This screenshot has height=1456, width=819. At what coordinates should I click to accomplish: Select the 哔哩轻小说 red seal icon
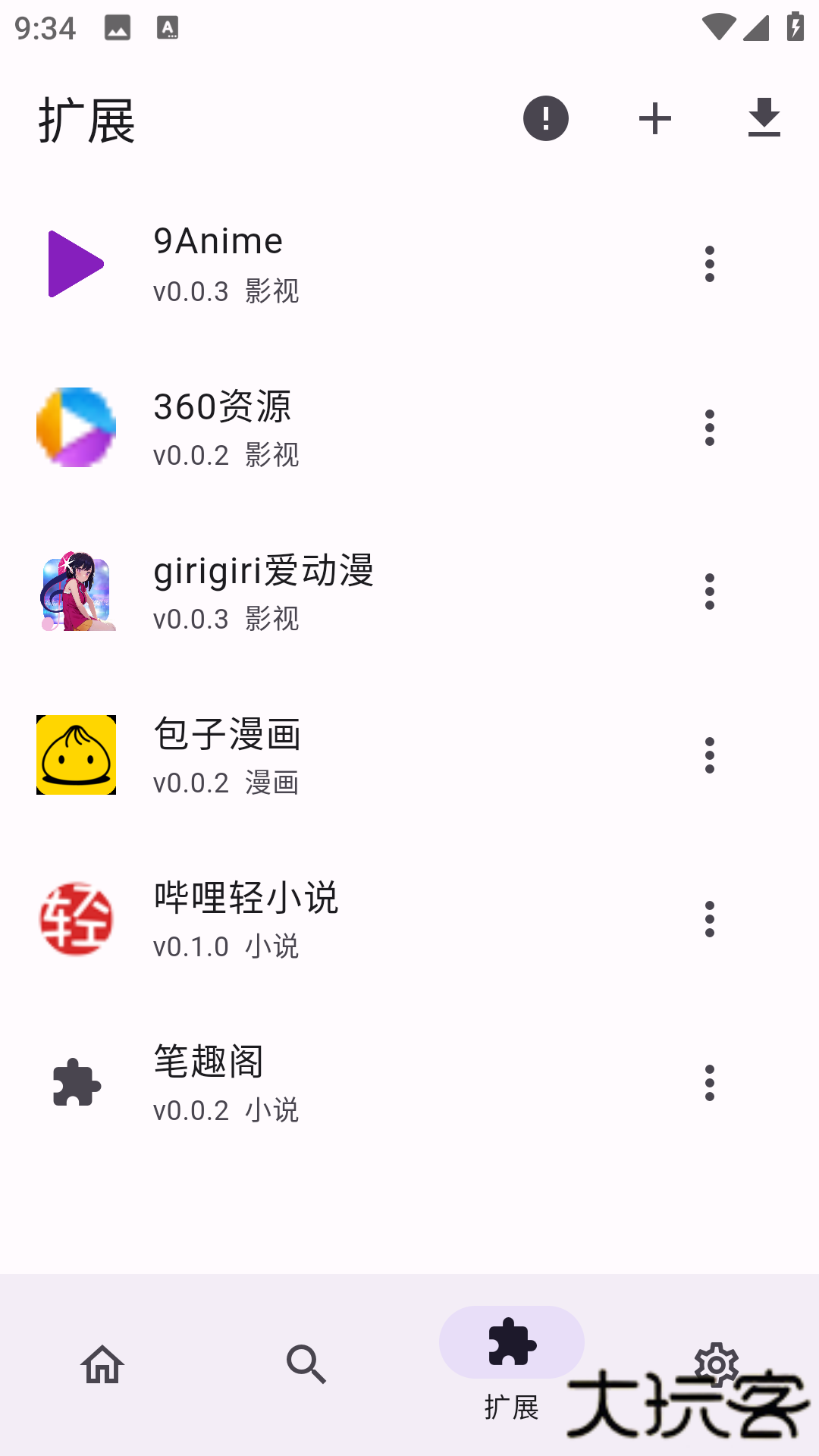pos(76,919)
